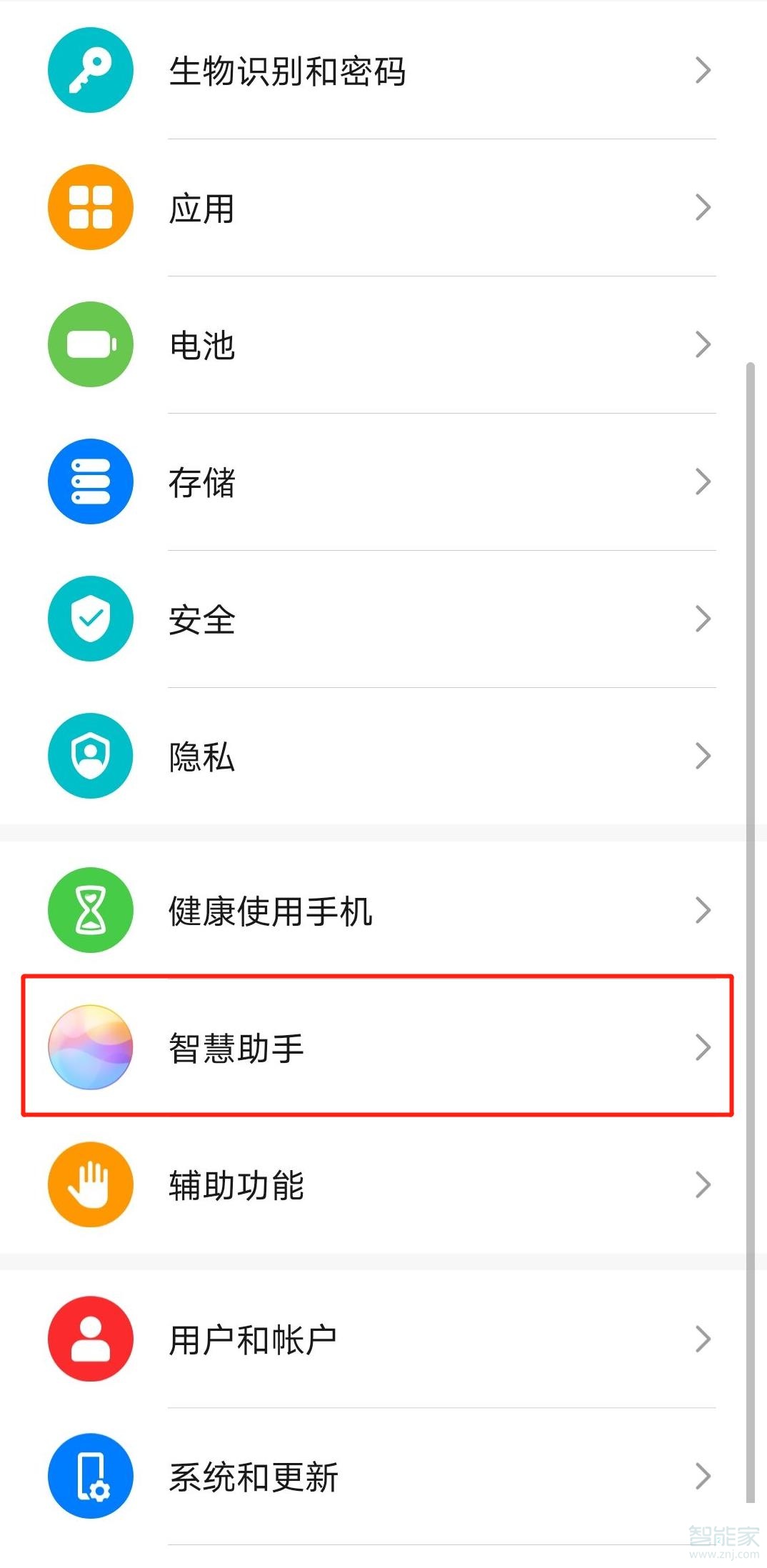Open the highlighted 智慧助手 row
Image resolution: width=767 pixels, height=1568 pixels.
click(x=383, y=1047)
